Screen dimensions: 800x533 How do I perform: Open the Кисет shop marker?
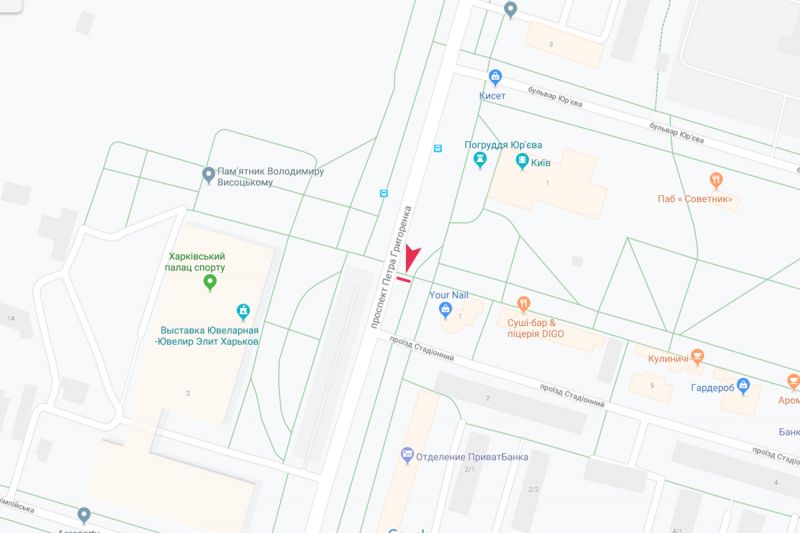[494, 78]
